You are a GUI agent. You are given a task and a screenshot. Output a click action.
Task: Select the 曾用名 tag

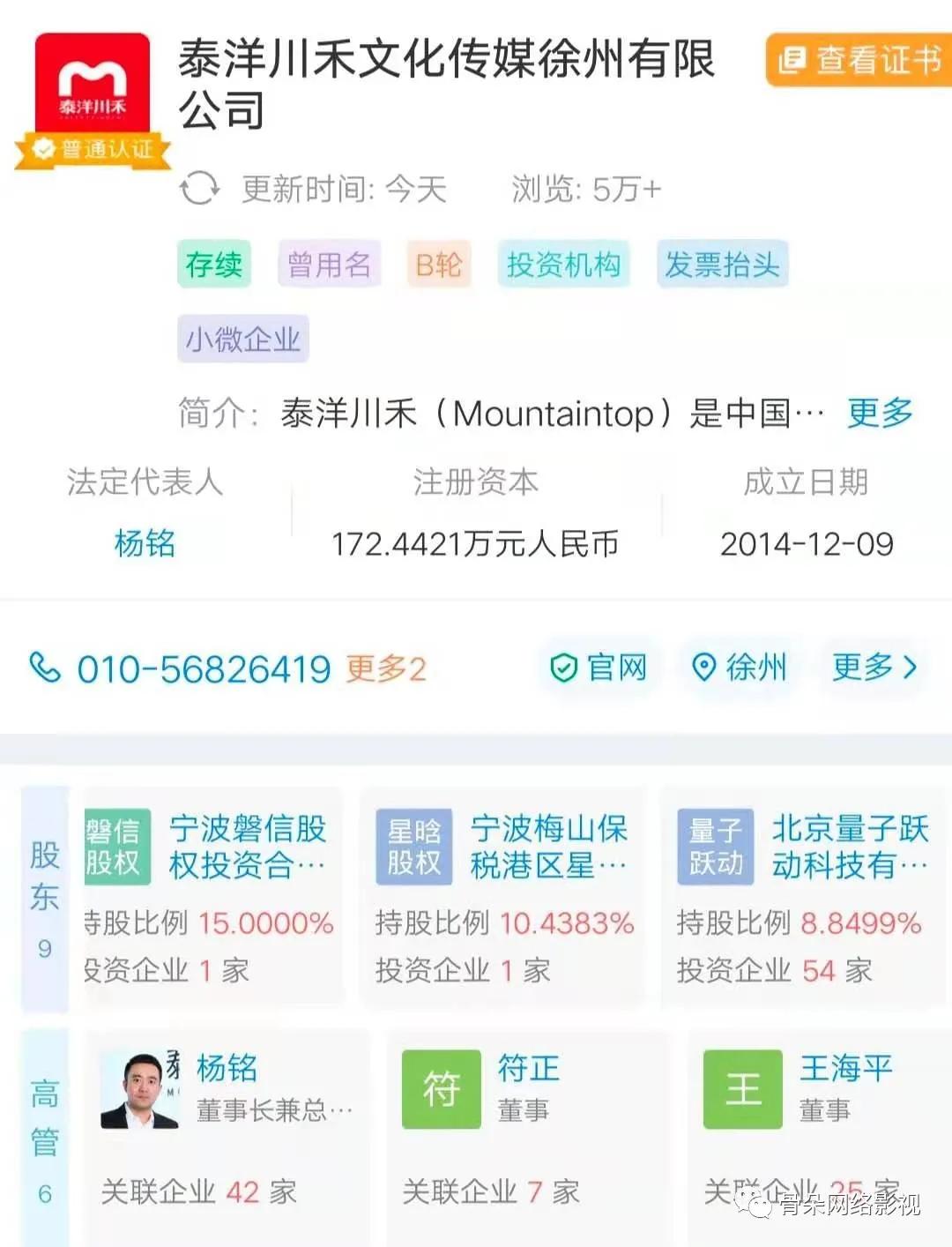(x=329, y=264)
